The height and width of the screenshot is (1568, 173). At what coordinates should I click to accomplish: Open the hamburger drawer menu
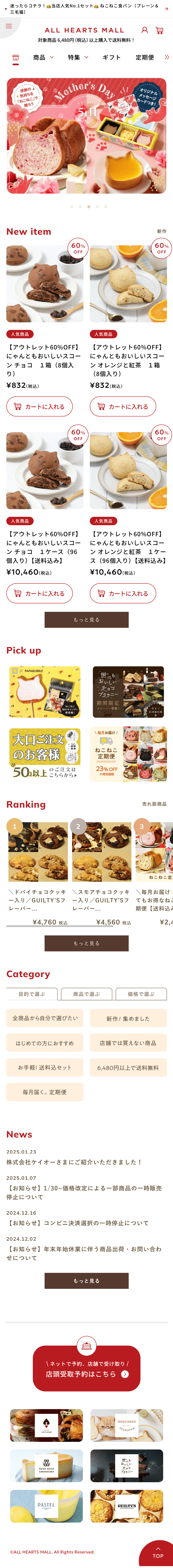point(8,26)
